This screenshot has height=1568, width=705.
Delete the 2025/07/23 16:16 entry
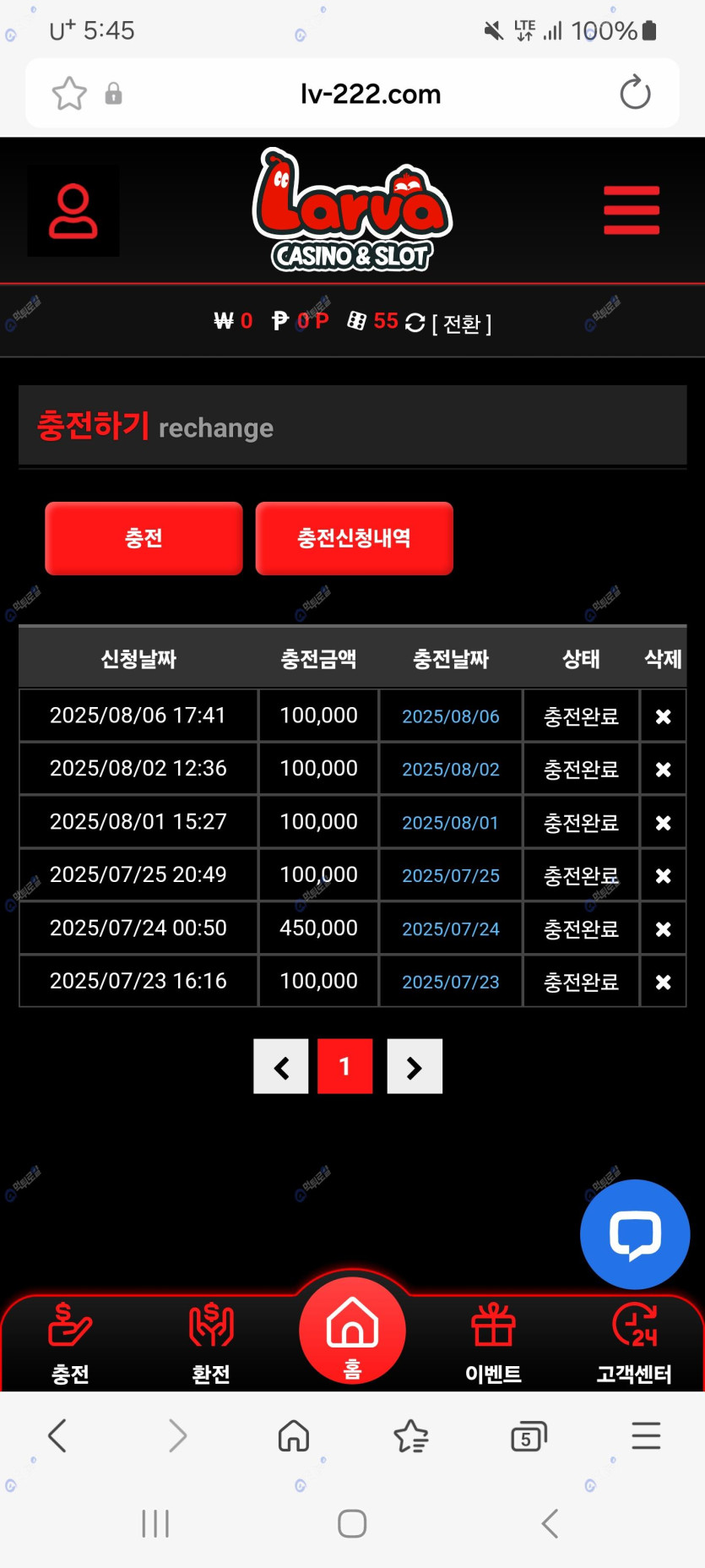(x=663, y=982)
